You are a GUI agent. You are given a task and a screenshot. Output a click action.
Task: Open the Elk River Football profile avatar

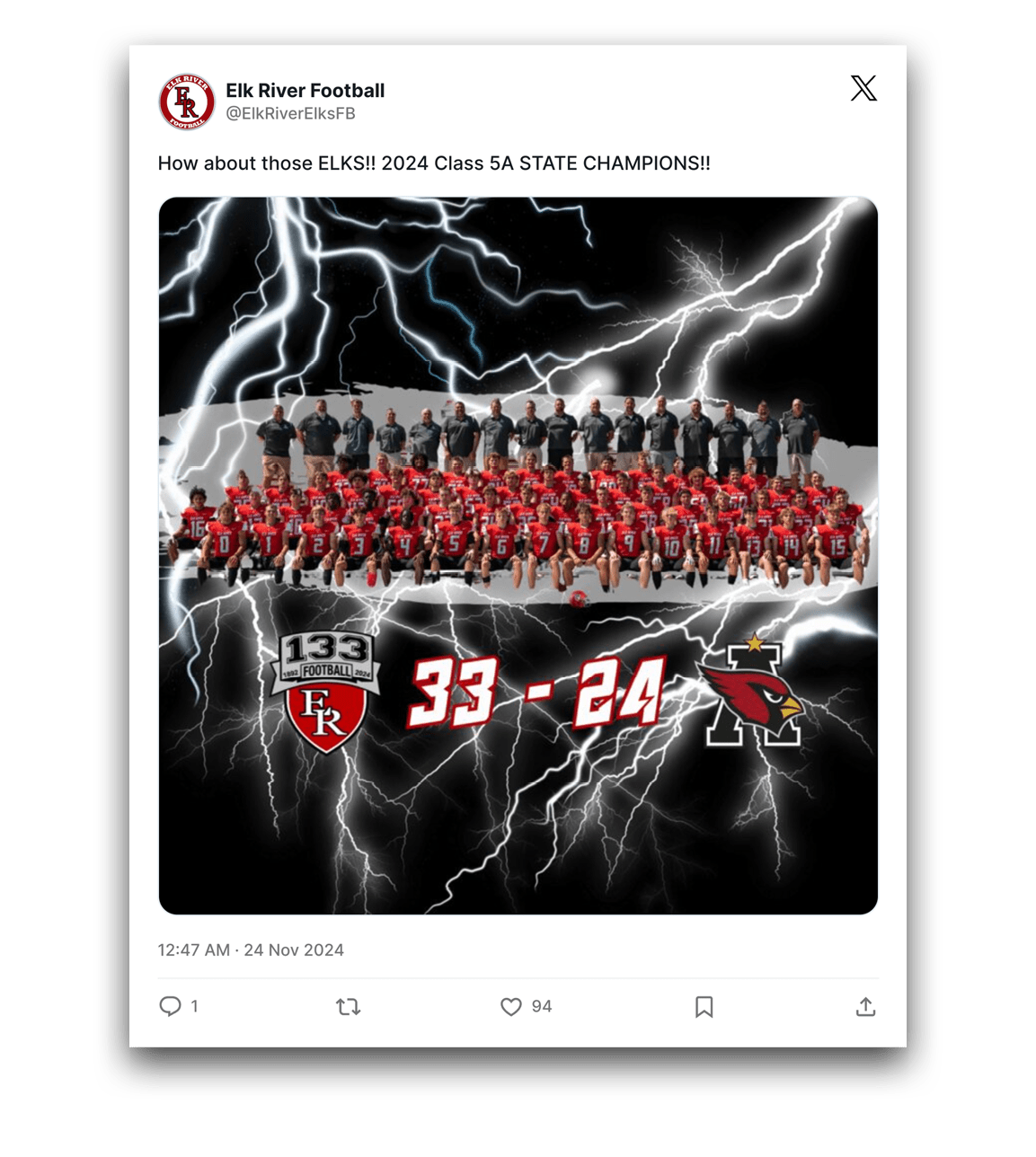coord(187,102)
